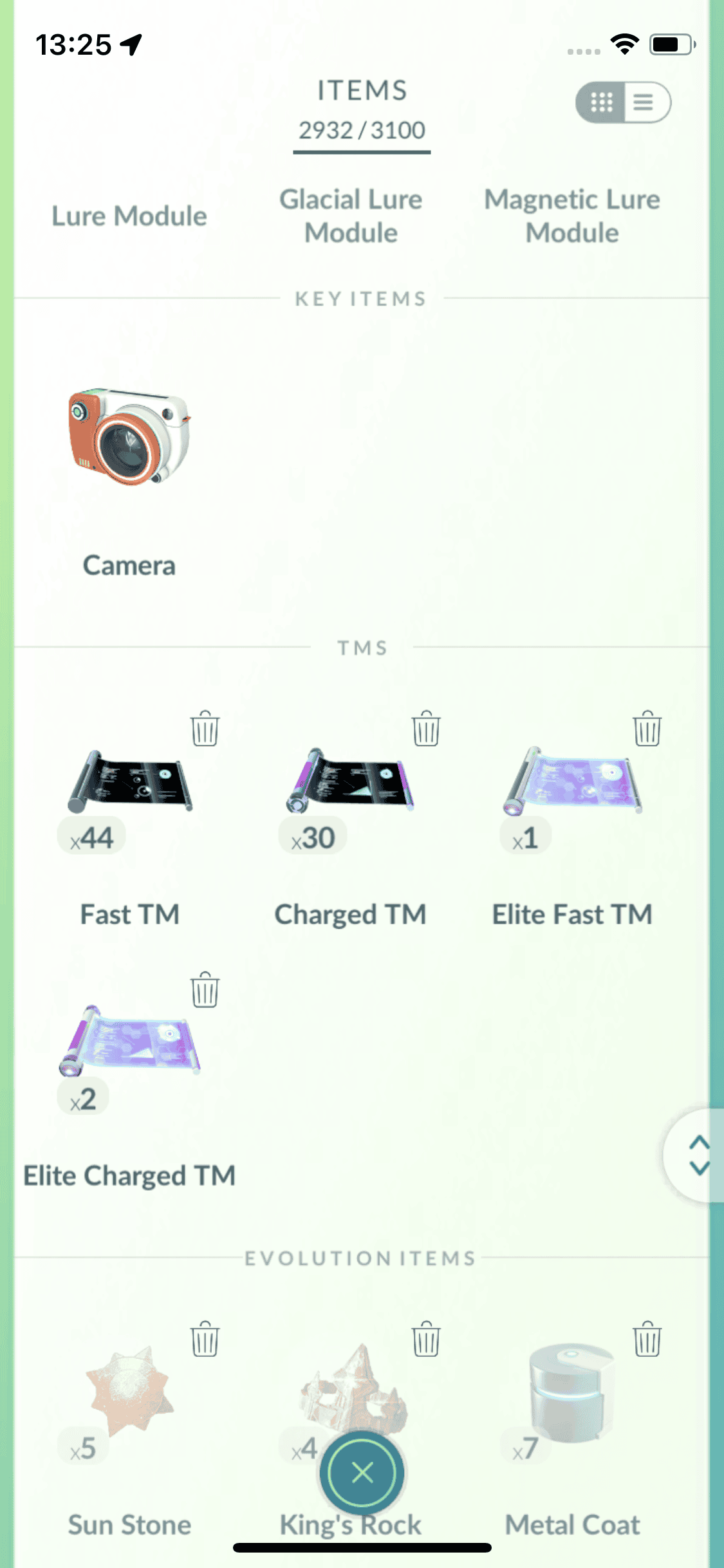Select the Charged TM item
The height and width of the screenshot is (1568, 724).
point(351,782)
